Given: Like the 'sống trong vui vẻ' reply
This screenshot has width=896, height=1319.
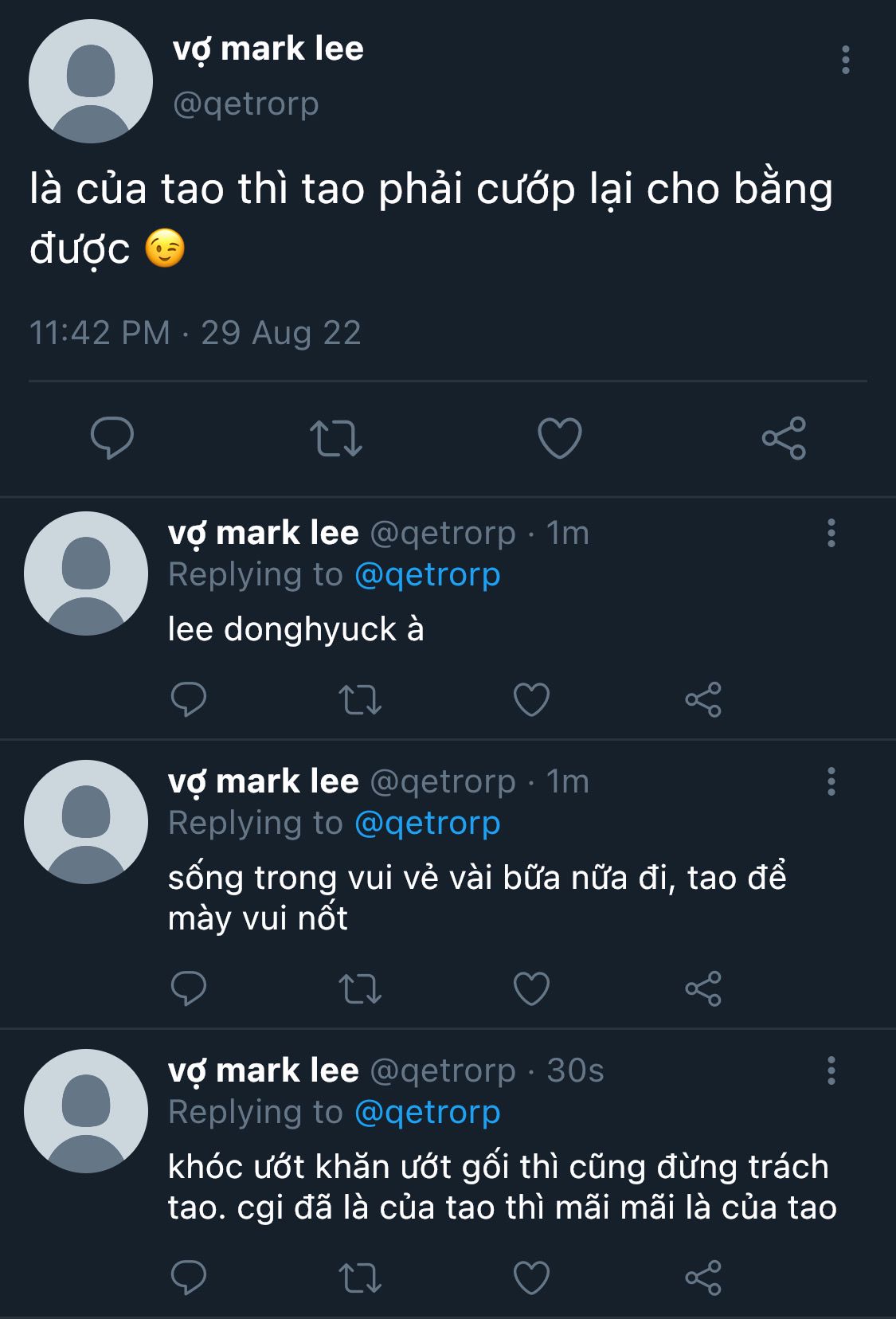Looking at the screenshot, I should [531, 989].
